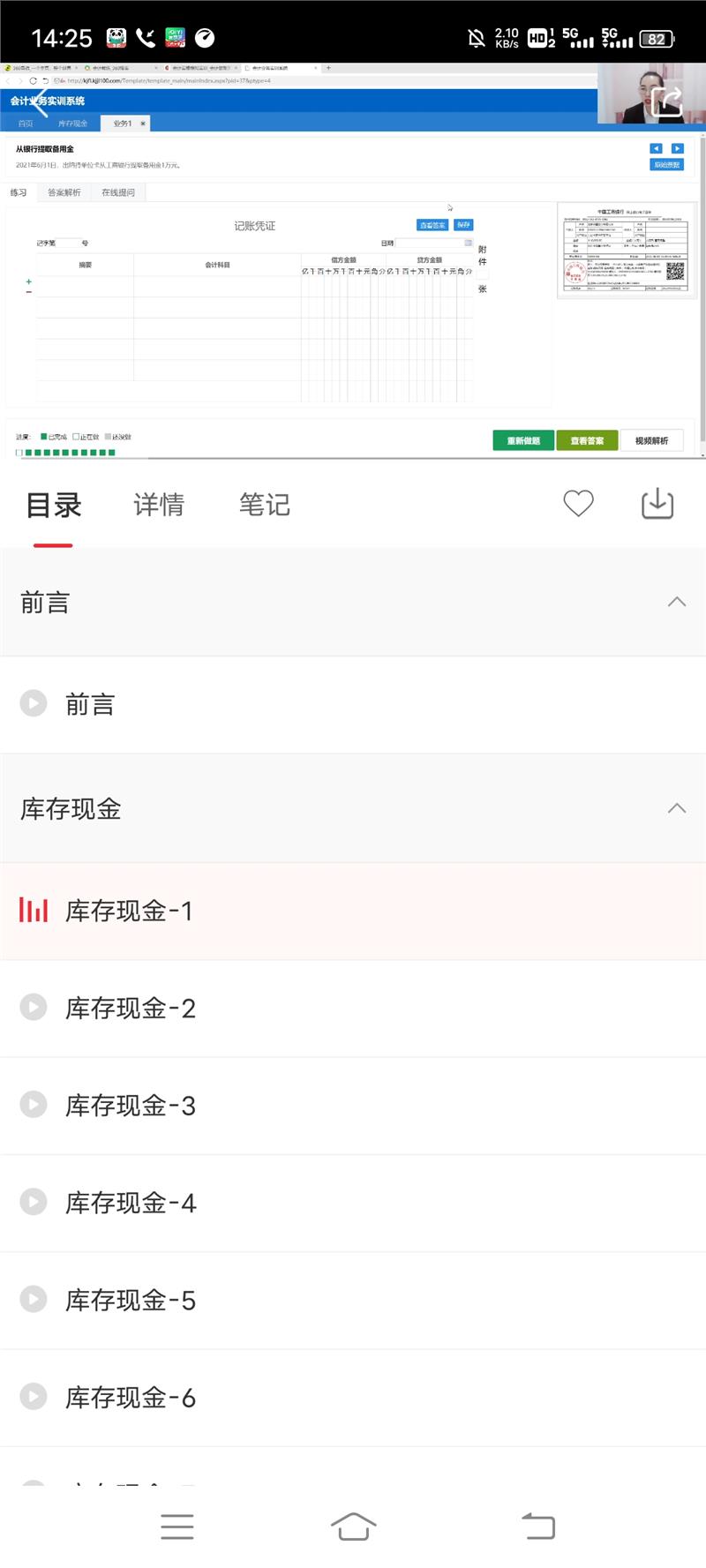The height and width of the screenshot is (1568, 706).
Task: Open the recent apps menu button
Action: pos(177,1527)
